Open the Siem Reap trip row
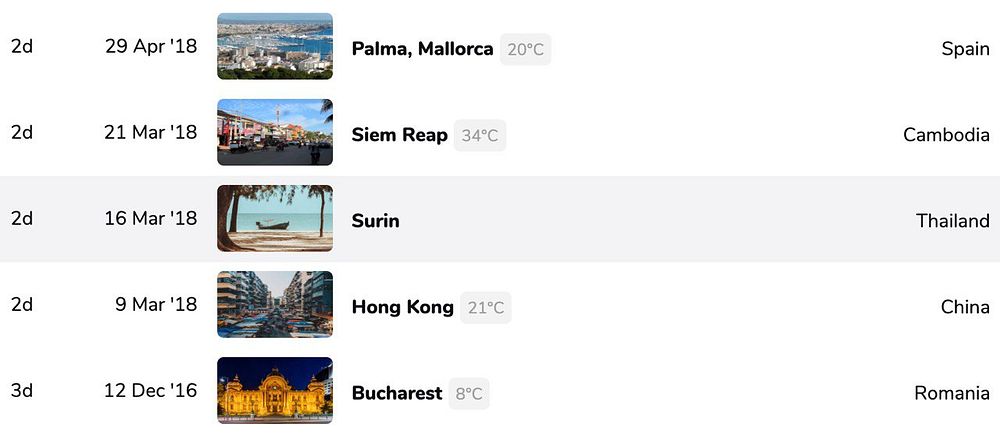The width and height of the screenshot is (1000, 438). pos(399,135)
